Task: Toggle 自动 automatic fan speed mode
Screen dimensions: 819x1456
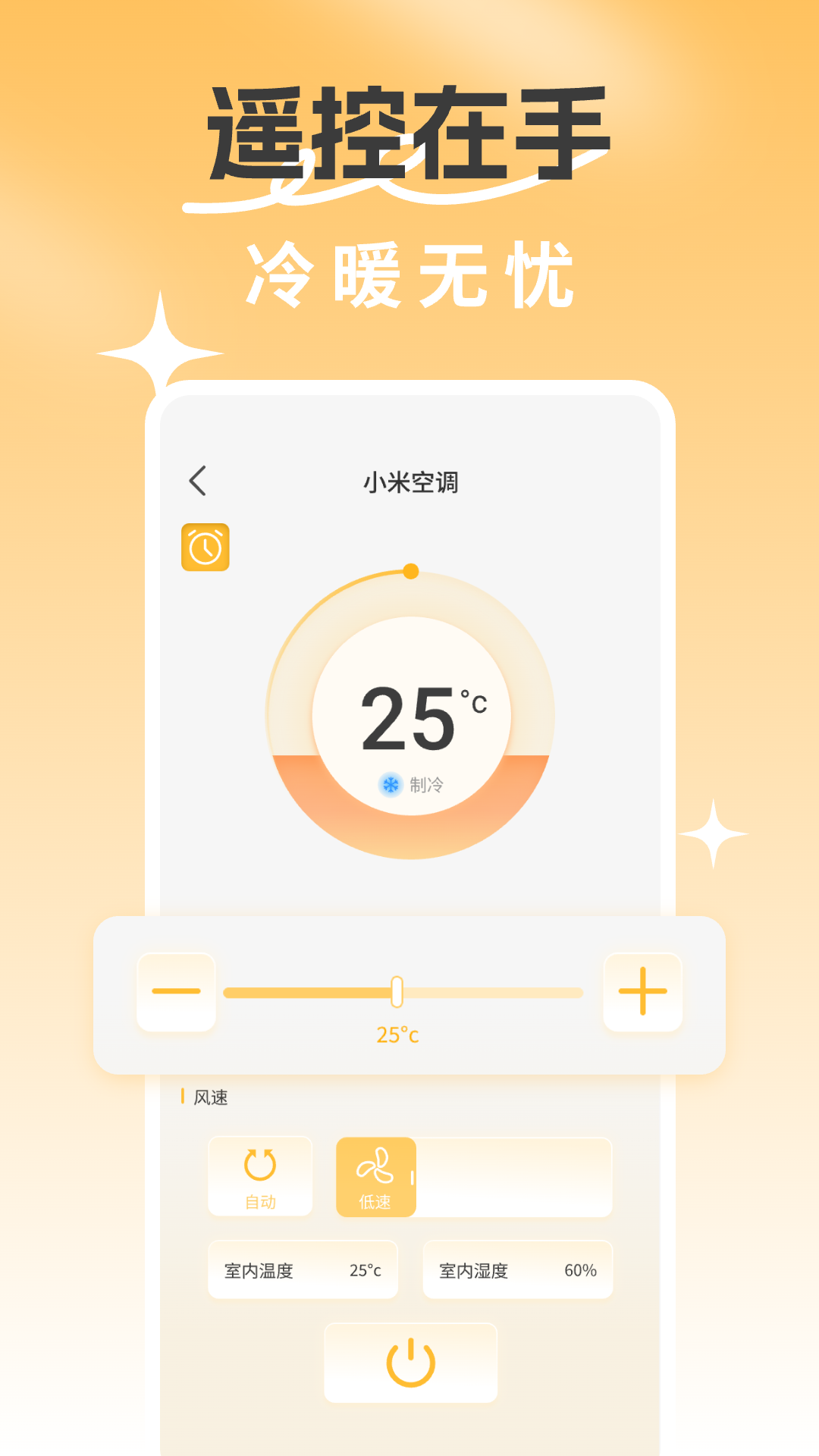Action: point(259,1175)
